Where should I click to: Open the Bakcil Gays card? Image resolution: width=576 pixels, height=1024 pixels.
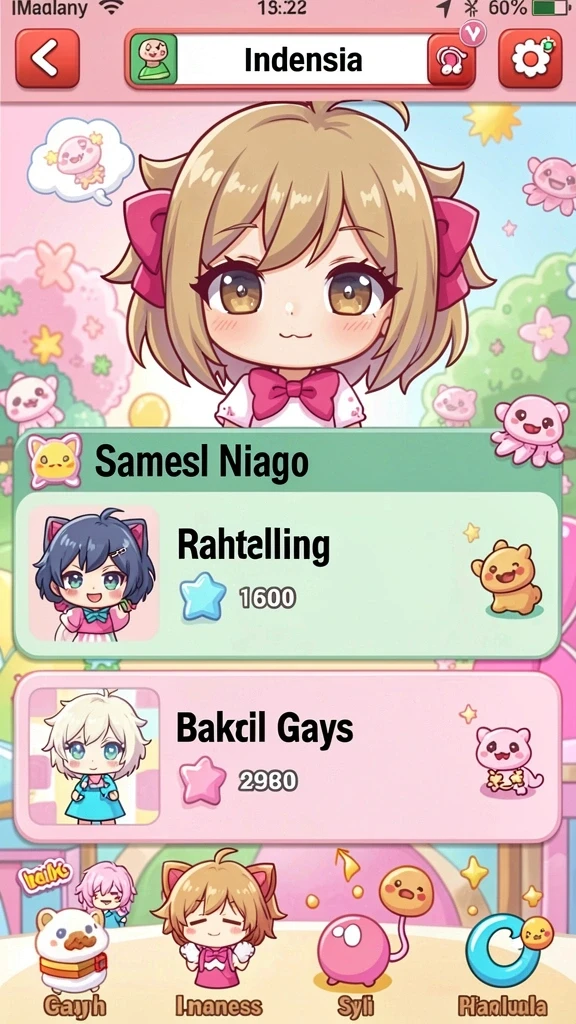[x=287, y=756]
